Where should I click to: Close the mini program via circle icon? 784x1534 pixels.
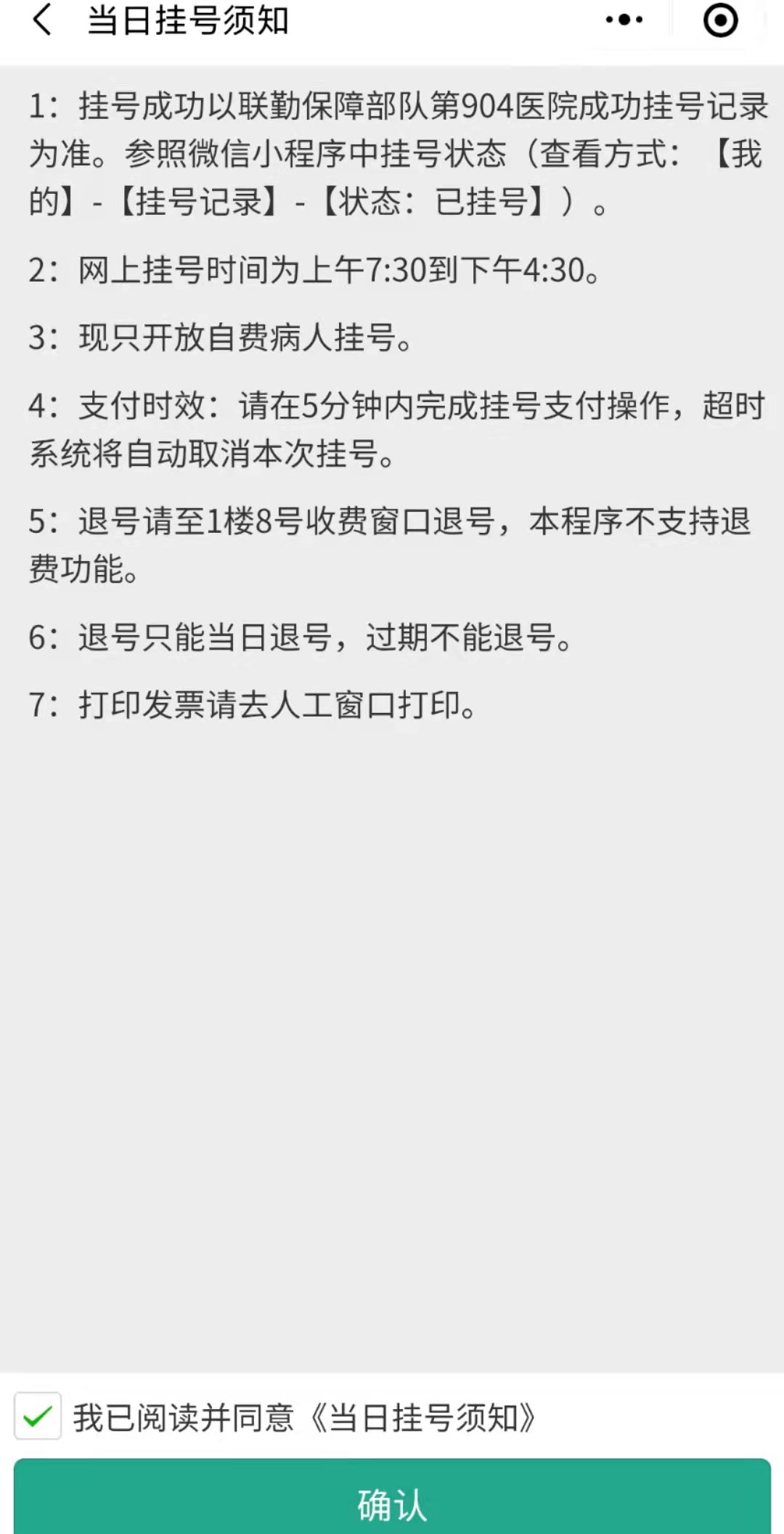coord(720,20)
